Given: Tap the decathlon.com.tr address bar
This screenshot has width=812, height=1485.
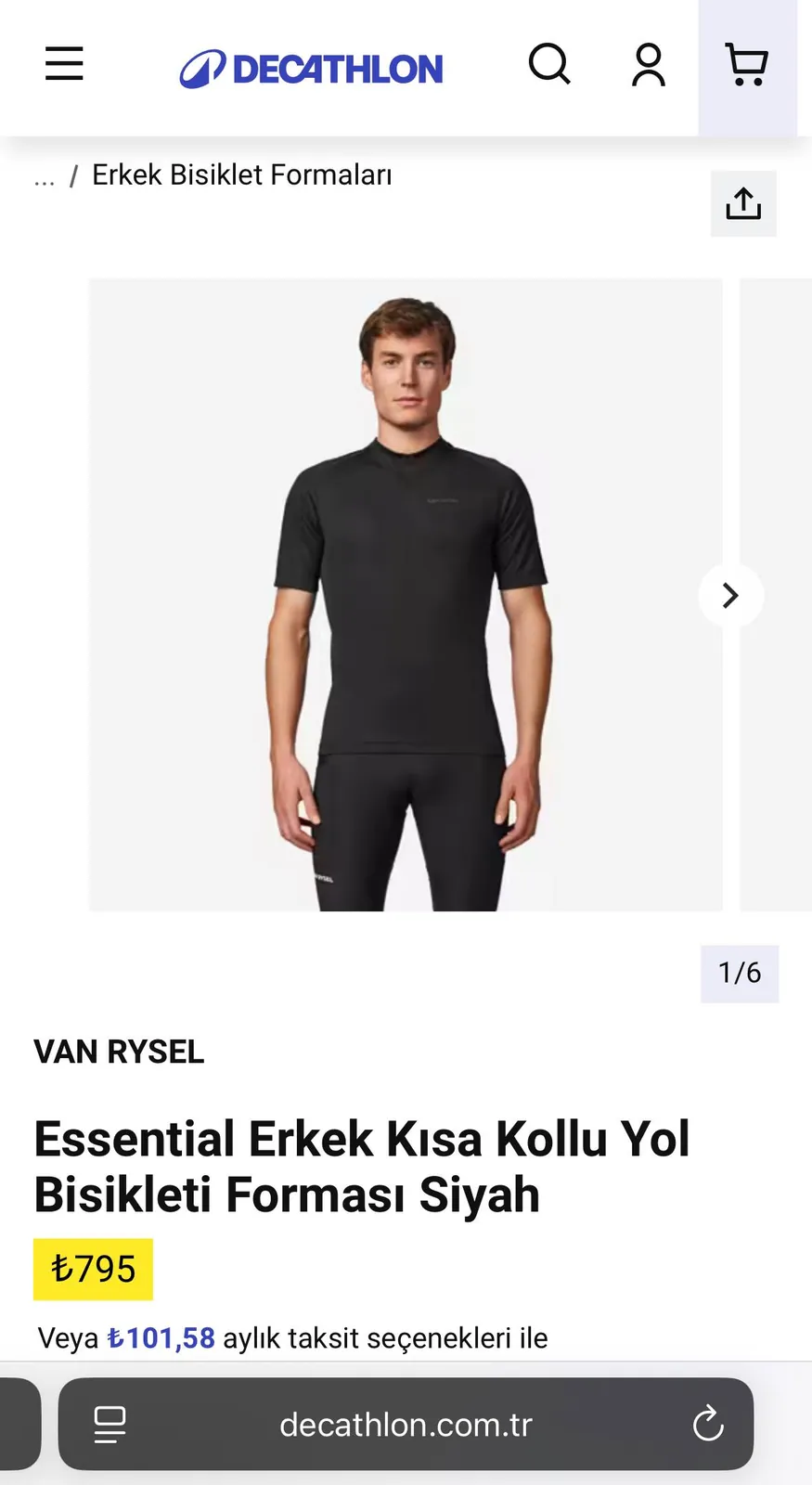Looking at the screenshot, I should click(x=406, y=1424).
